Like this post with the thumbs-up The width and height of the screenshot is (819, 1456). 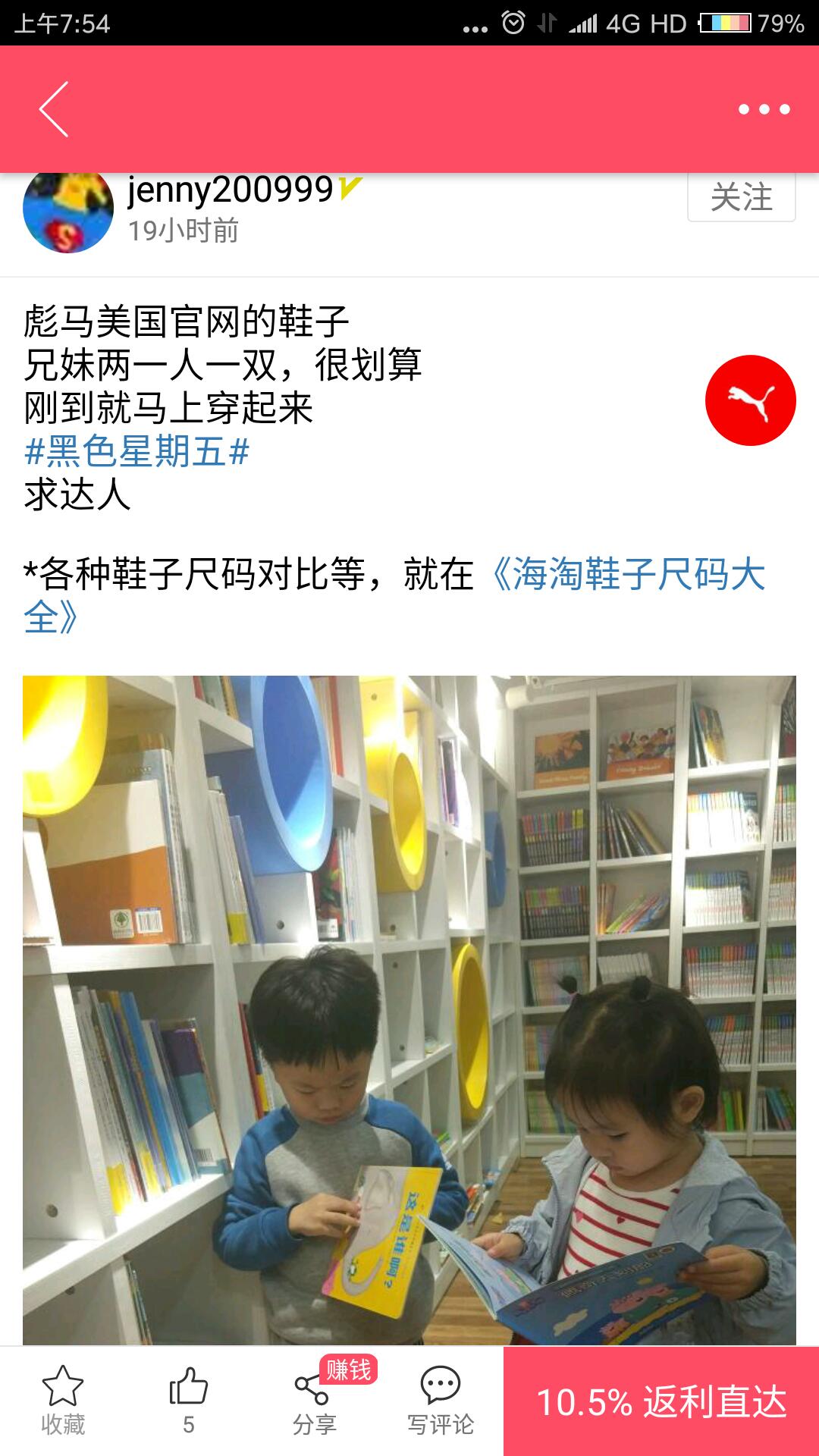coord(188,1400)
